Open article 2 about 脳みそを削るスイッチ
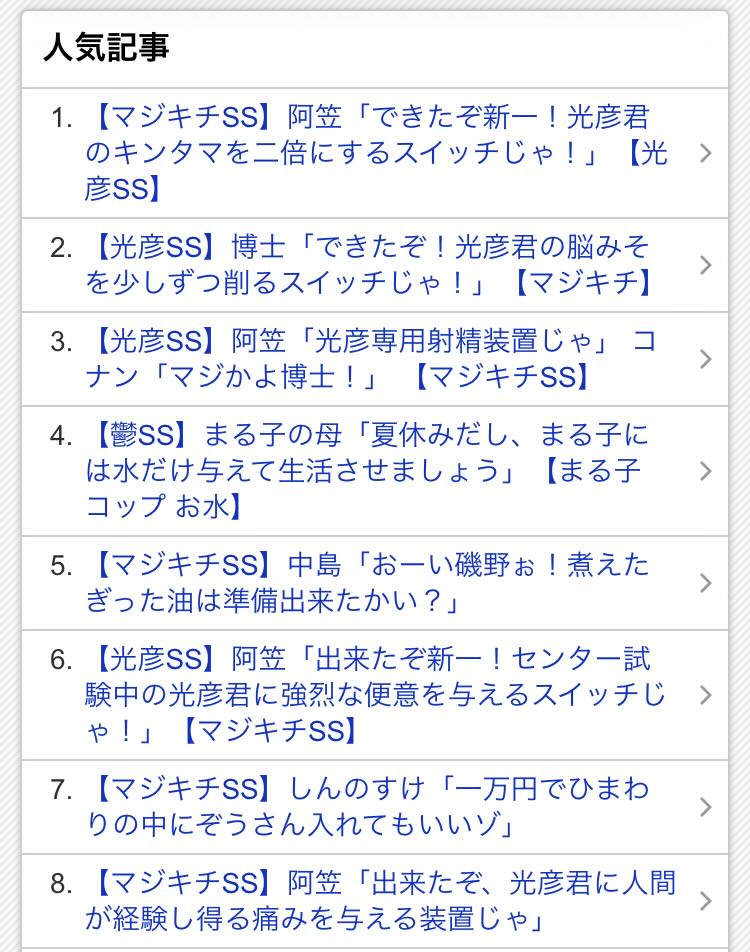The height and width of the screenshot is (952, 750). [x=375, y=265]
